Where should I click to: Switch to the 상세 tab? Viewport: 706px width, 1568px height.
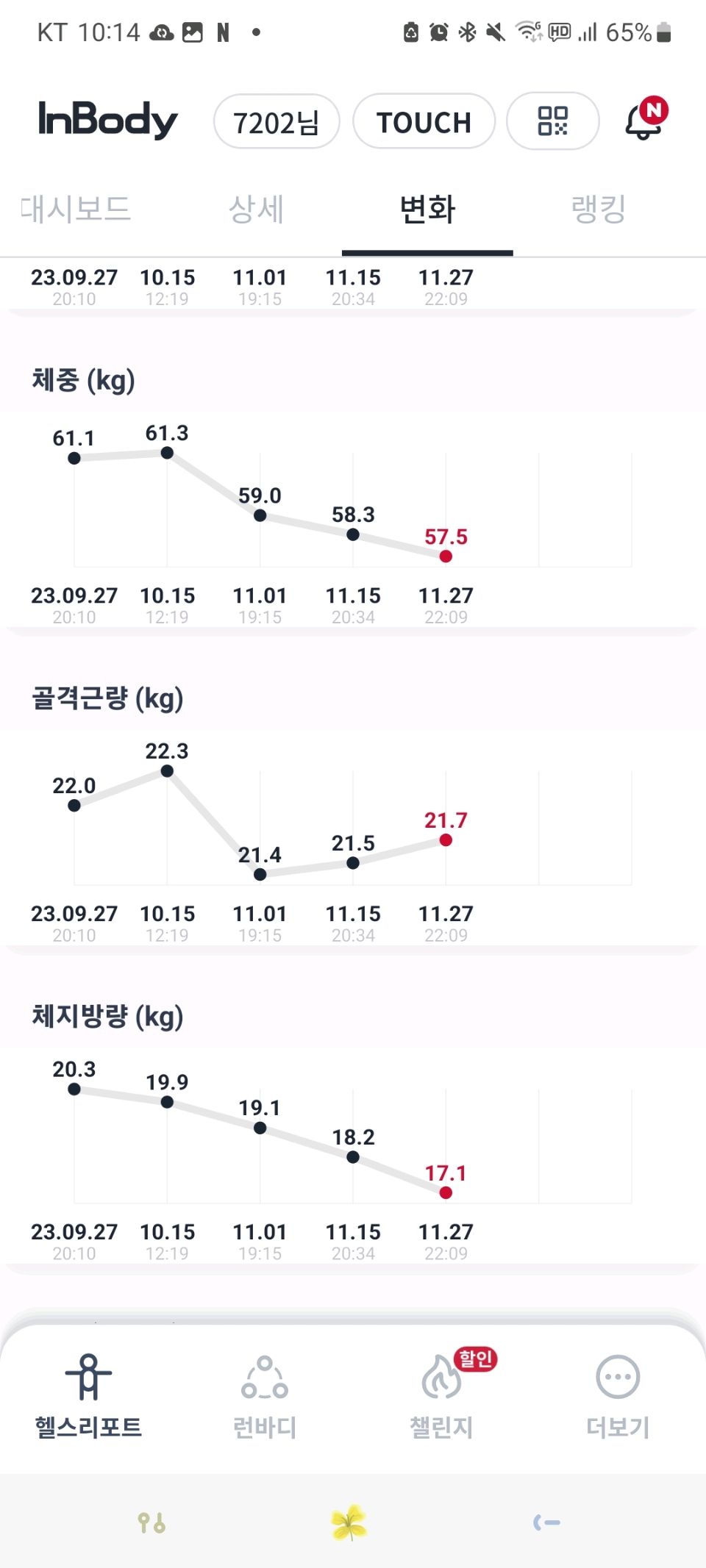[x=256, y=209]
